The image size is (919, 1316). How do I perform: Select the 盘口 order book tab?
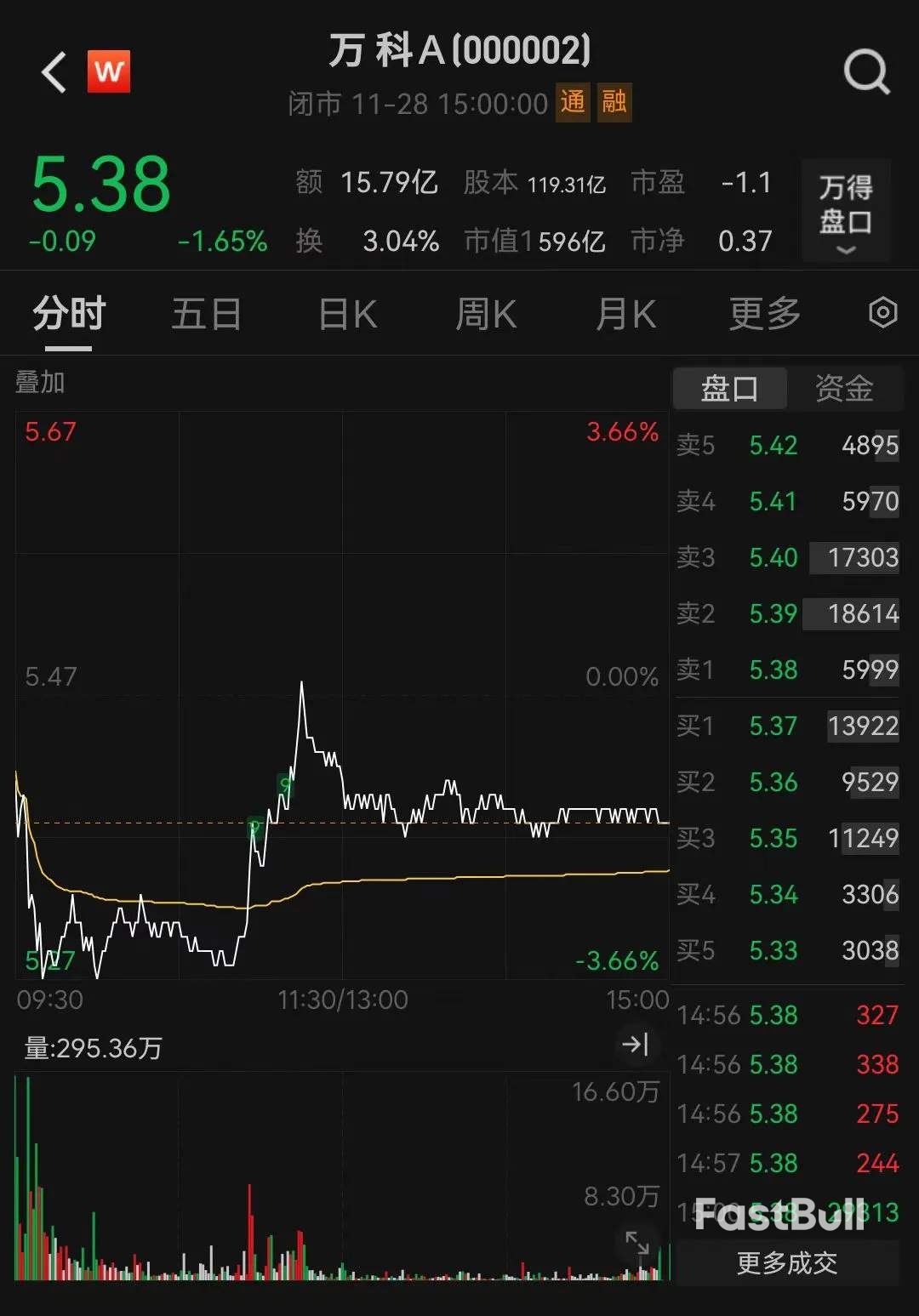tap(729, 388)
